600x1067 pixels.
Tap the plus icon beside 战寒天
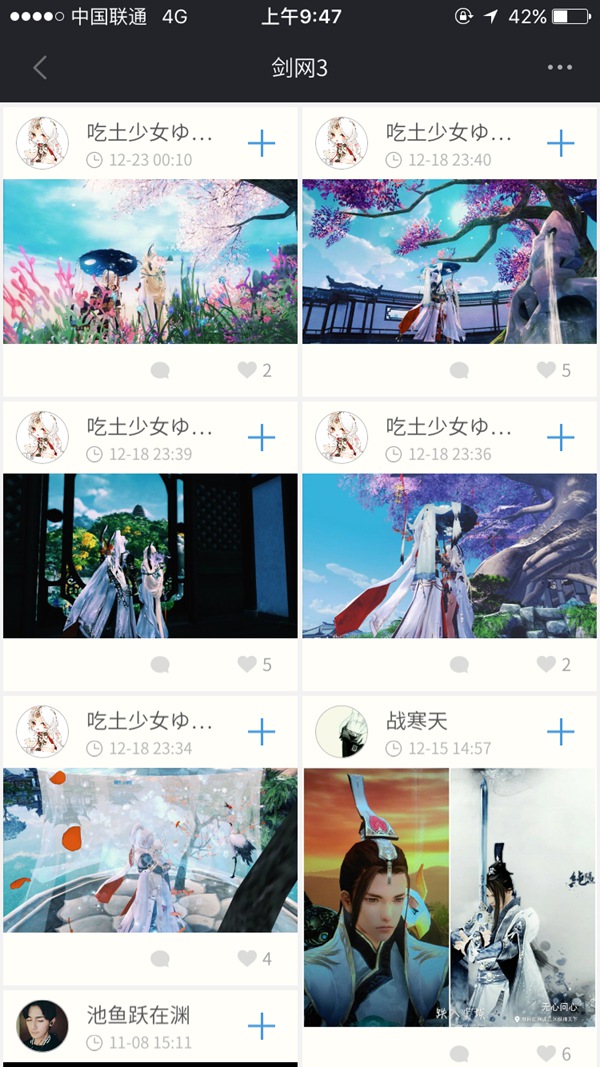(561, 732)
